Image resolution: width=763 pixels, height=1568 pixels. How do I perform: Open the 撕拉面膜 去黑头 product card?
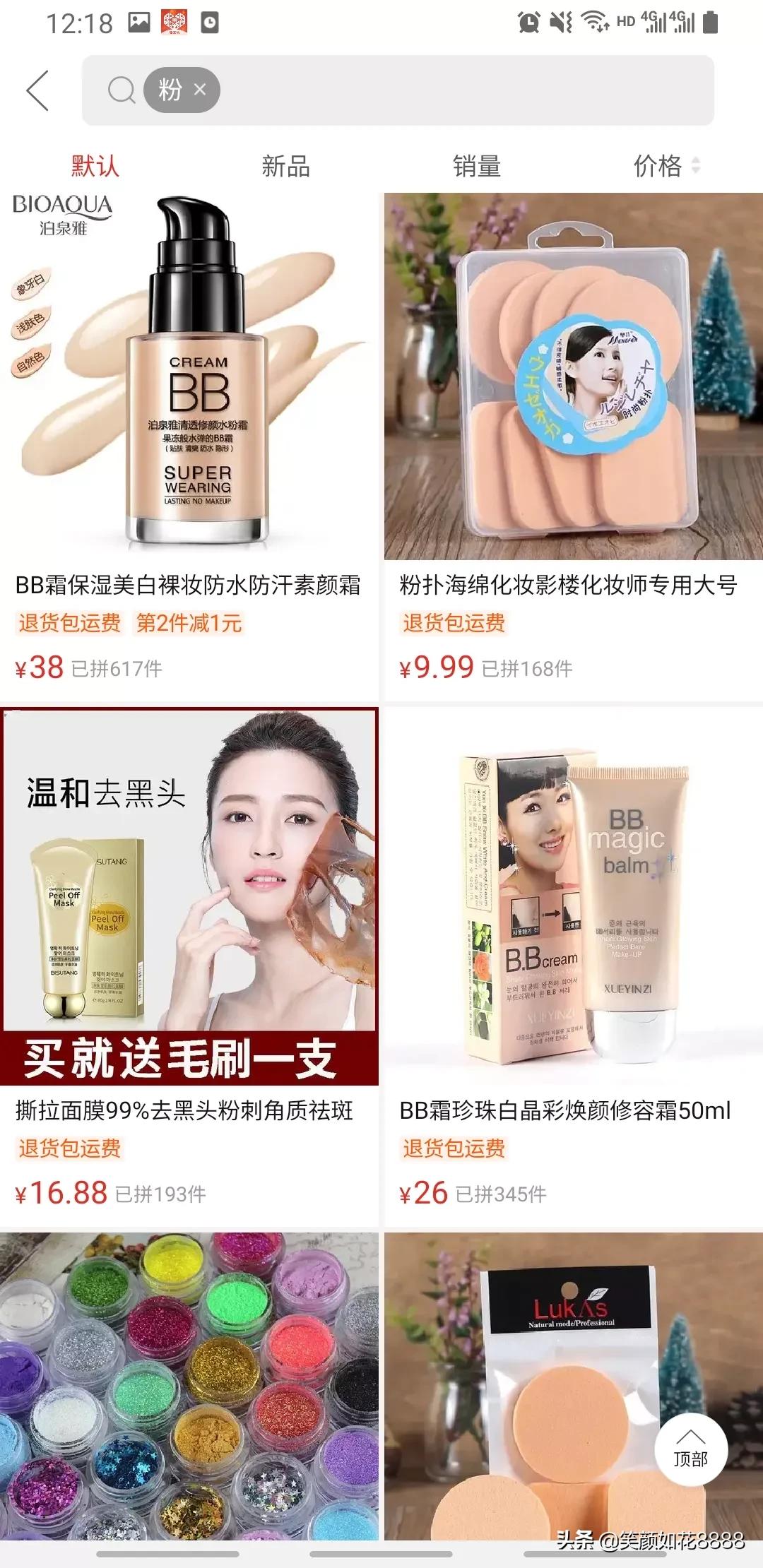click(189, 967)
